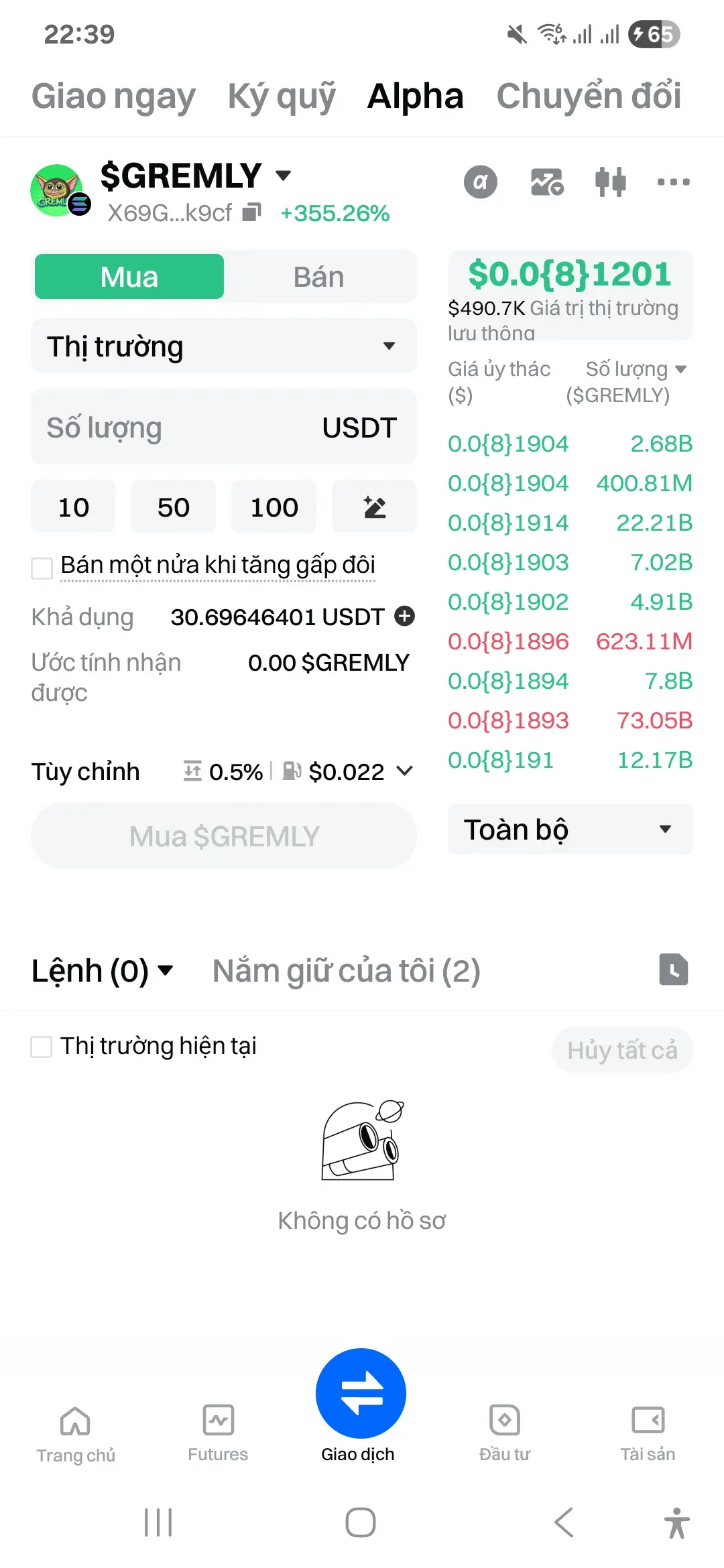724x1568 pixels.
Task: Choose the 100 USDT quick amount
Action: (x=274, y=507)
